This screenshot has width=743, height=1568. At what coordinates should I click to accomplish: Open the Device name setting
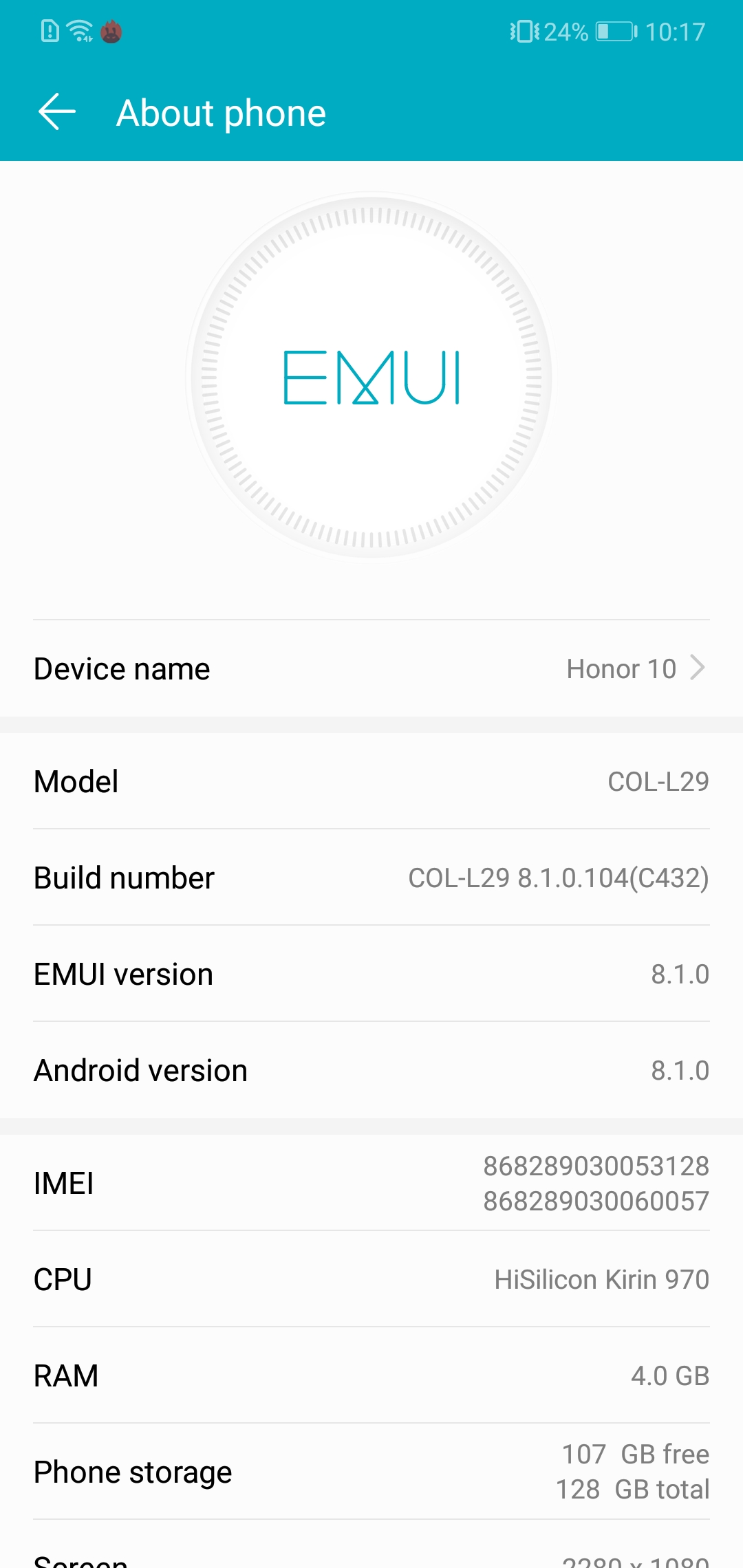click(x=371, y=668)
